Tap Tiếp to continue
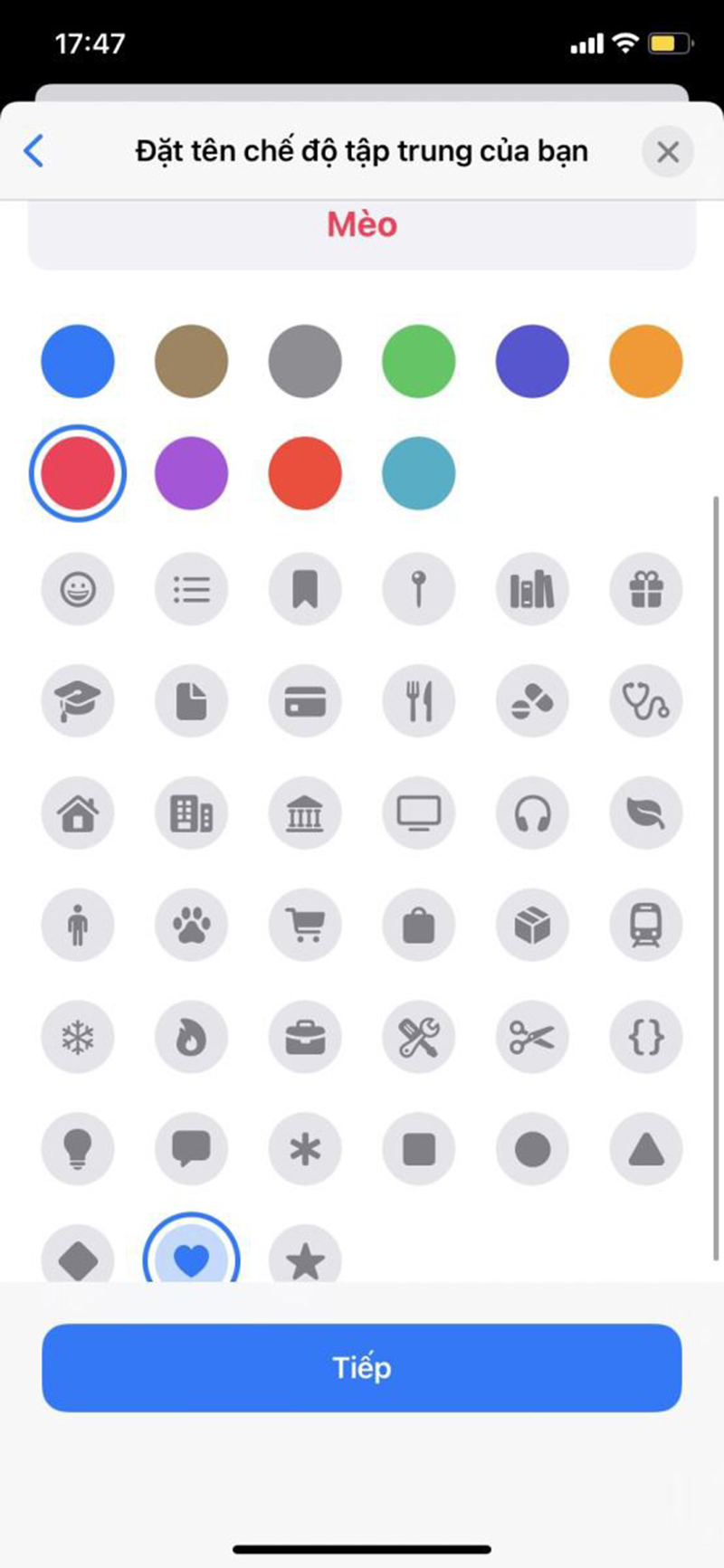The width and height of the screenshot is (724, 1568). [x=362, y=1367]
